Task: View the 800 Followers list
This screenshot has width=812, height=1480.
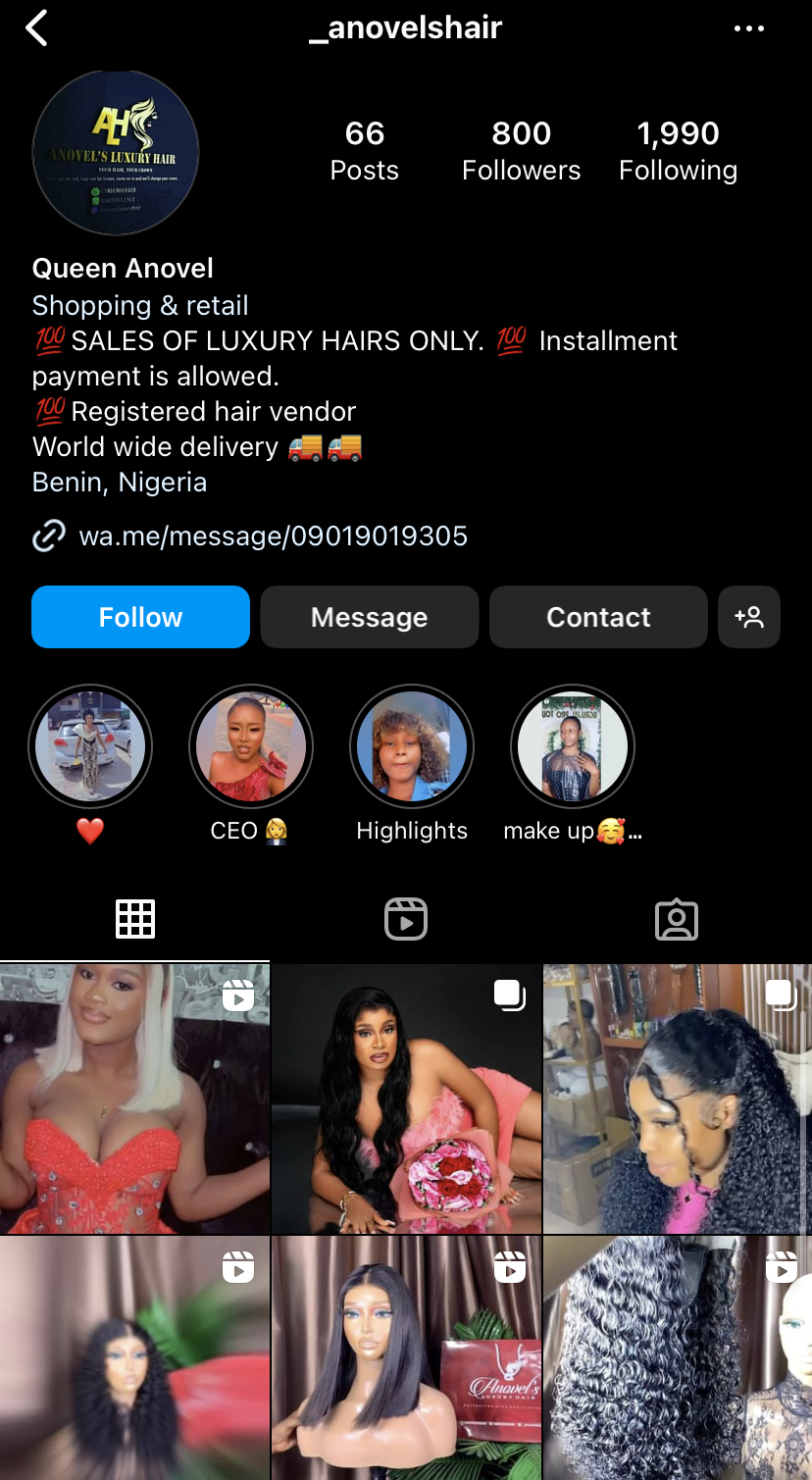Action: click(521, 150)
